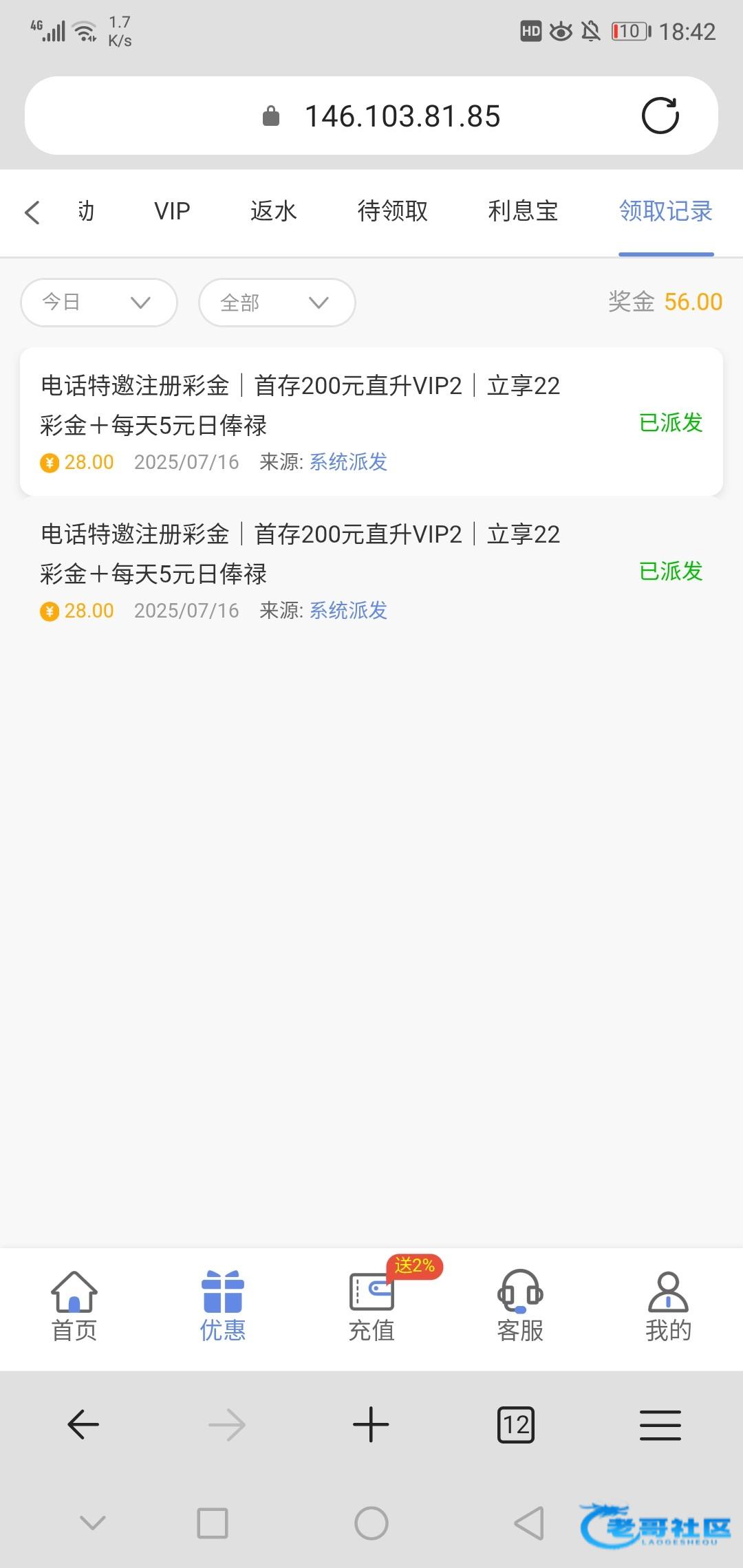Screen dimensions: 743x1568
Task: Open 充值 recharge tab
Action: pyautogui.click(x=371, y=1307)
